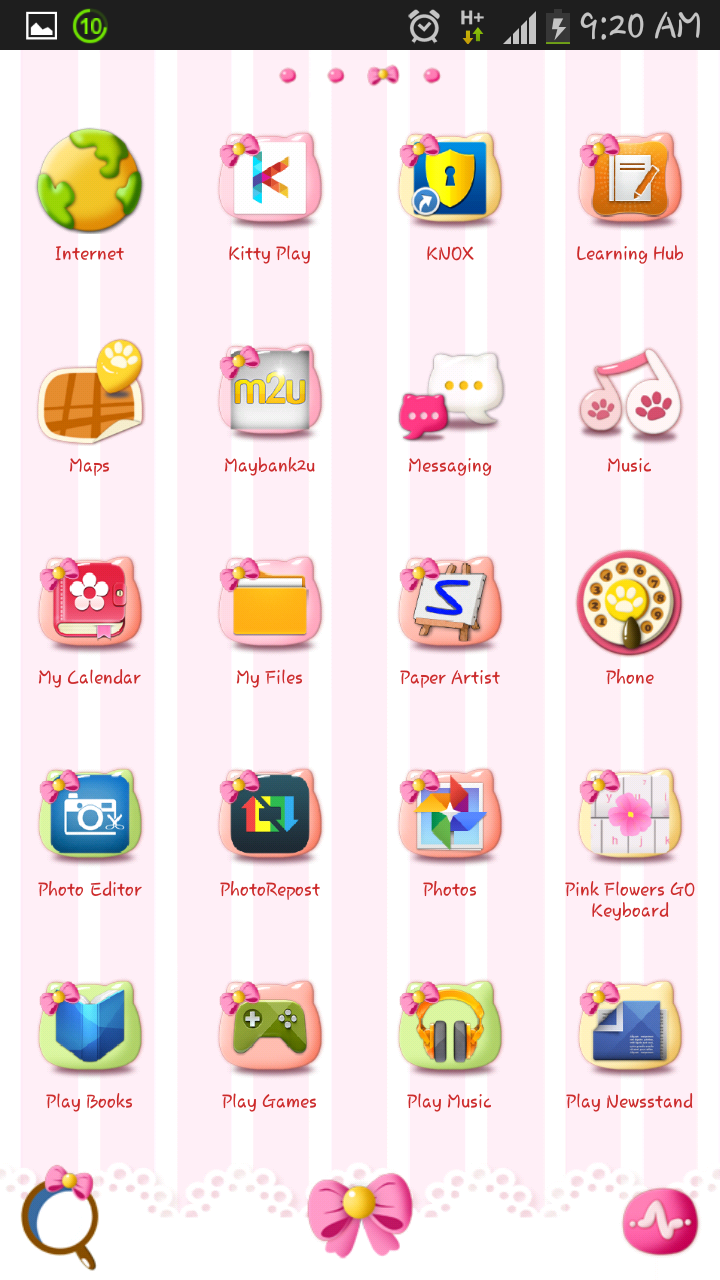Viewport: 720px width, 1280px height.
Task: Launch the Kitty Play app
Action: pyautogui.click(x=270, y=180)
